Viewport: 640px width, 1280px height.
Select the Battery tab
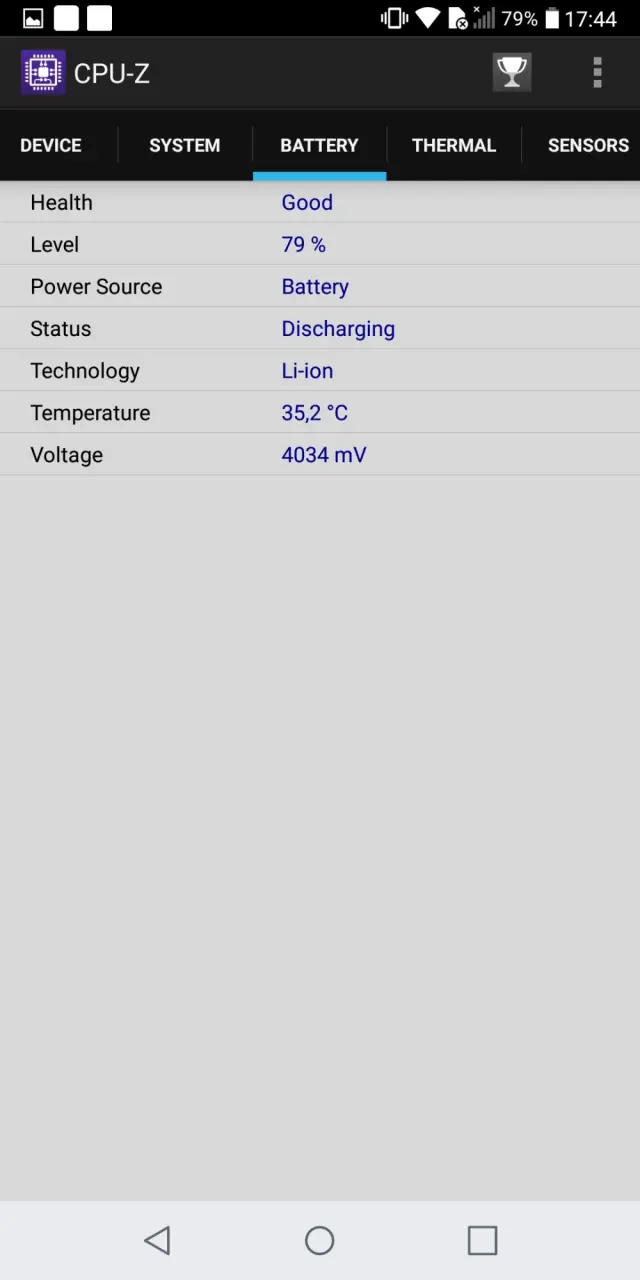(x=319, y=145)
